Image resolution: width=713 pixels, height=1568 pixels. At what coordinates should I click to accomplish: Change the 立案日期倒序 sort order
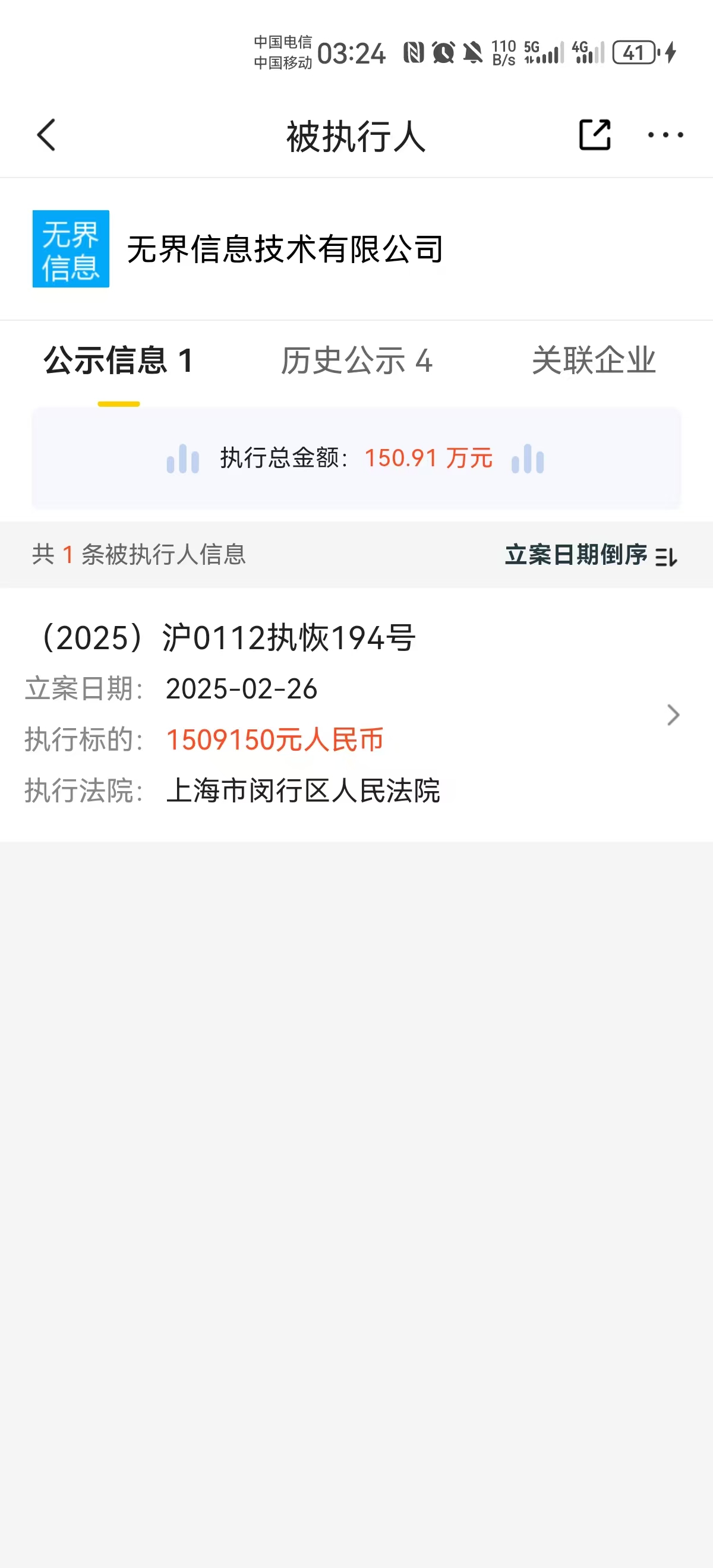point(590,555)
